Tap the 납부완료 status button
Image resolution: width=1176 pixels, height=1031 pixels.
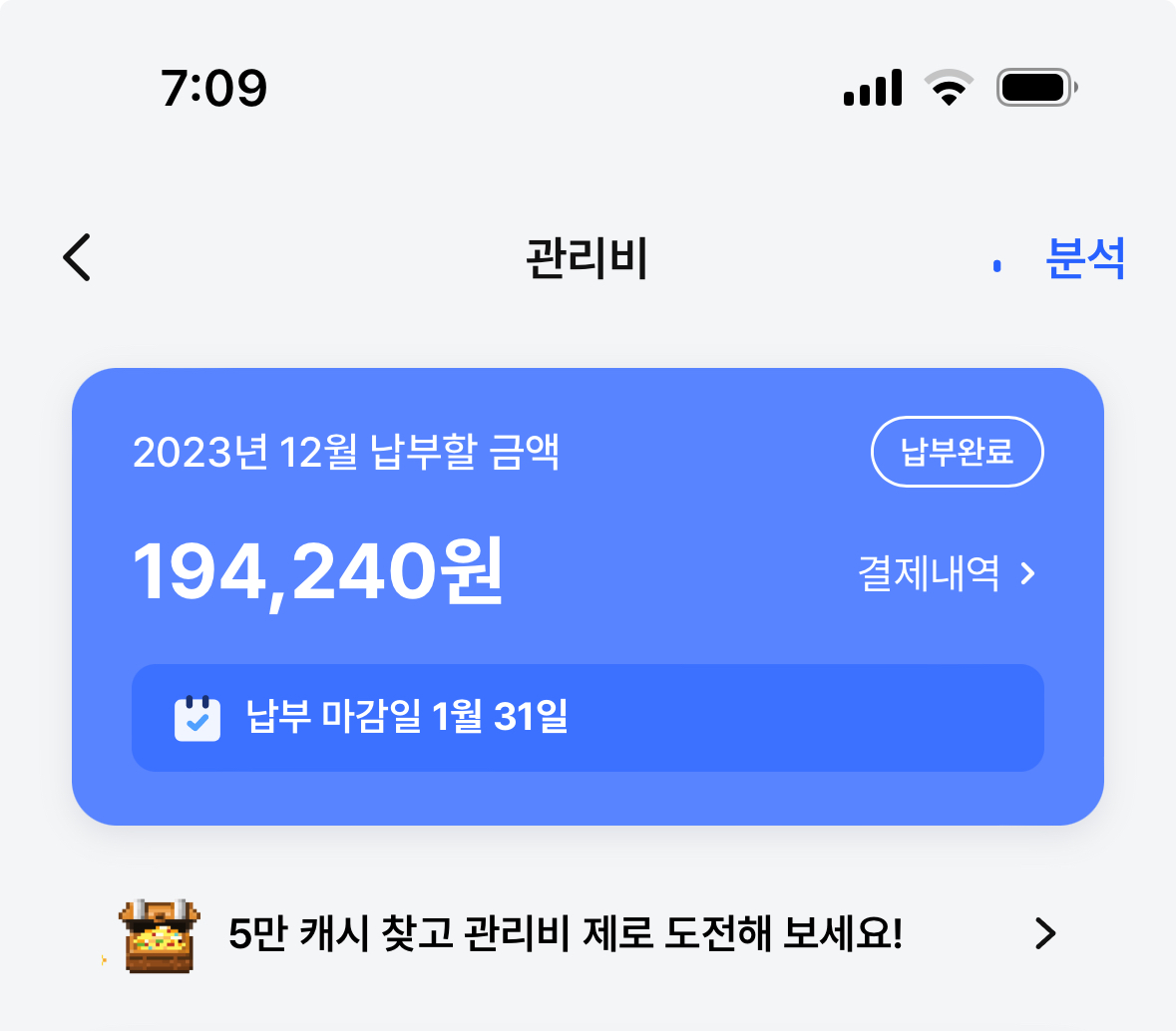[957, 452]
